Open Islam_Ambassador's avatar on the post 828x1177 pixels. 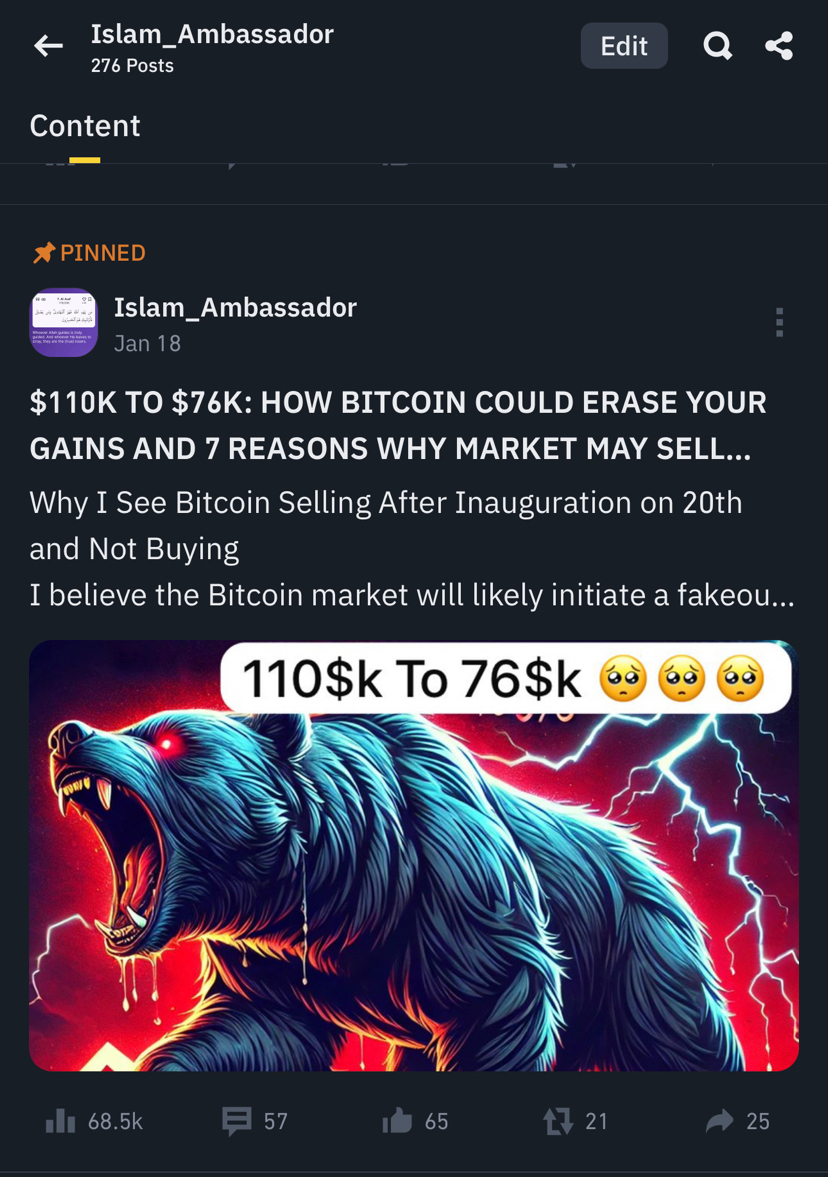click(x=64, y=323)
